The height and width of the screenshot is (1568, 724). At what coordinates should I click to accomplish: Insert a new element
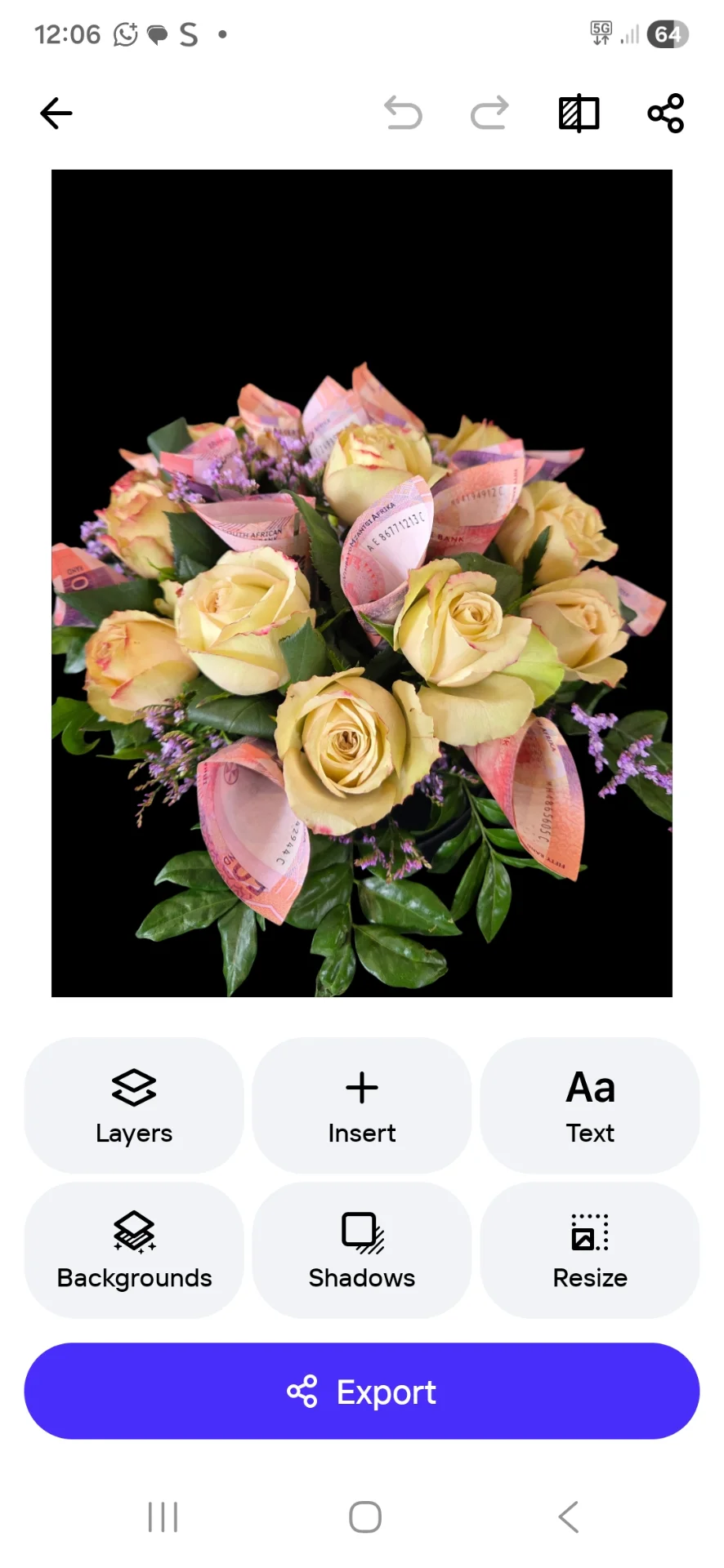(x=362, y=1105)
